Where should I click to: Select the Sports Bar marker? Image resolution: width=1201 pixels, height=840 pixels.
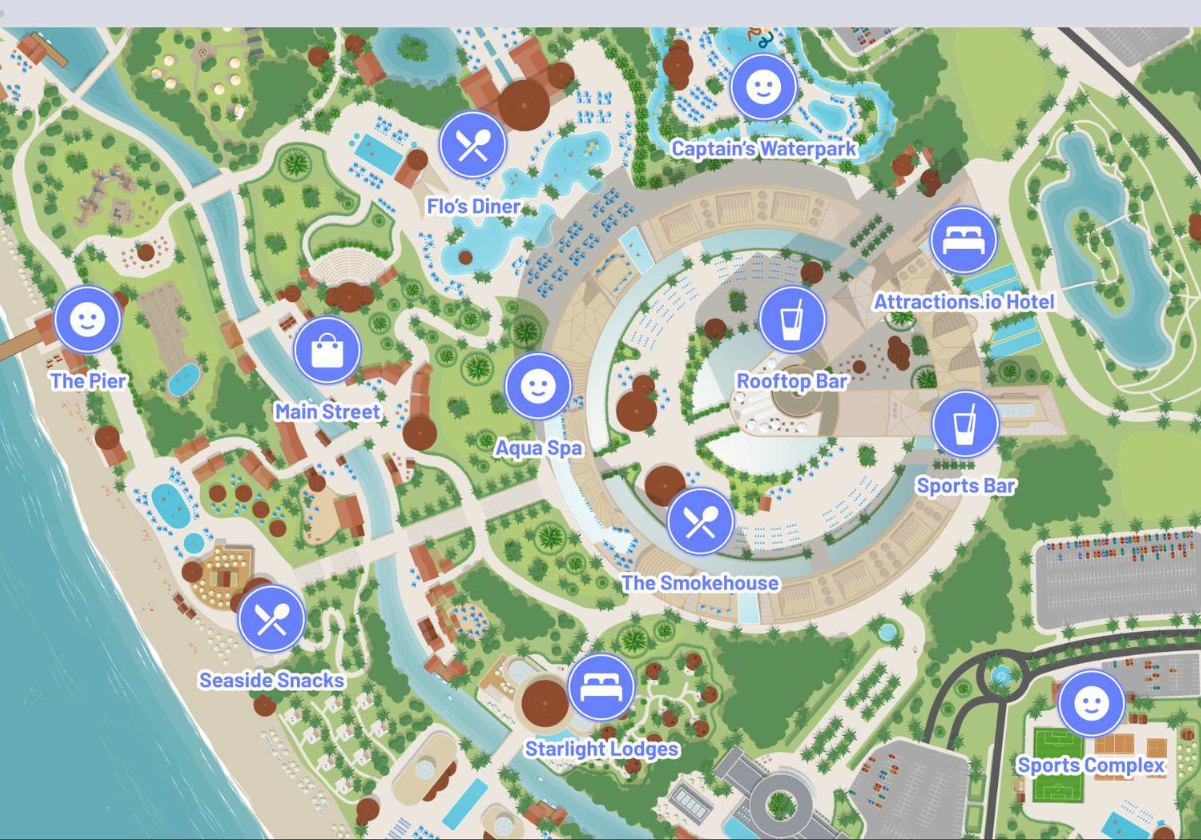965,424
